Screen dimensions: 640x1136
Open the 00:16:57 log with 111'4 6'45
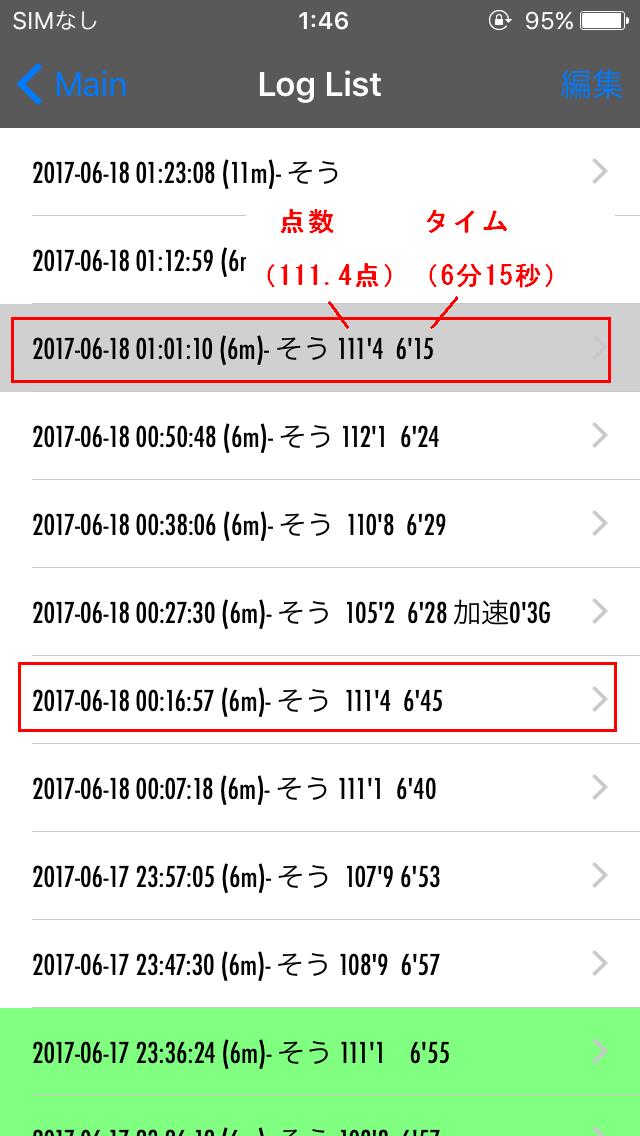click(320, 700)
